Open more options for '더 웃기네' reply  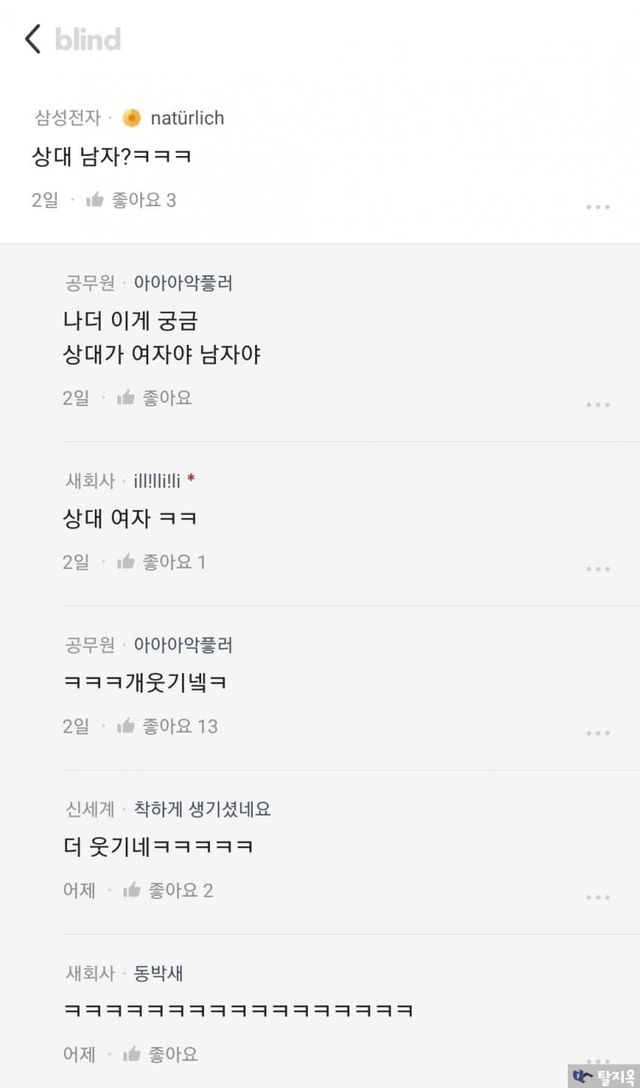(x=598, y=897)
